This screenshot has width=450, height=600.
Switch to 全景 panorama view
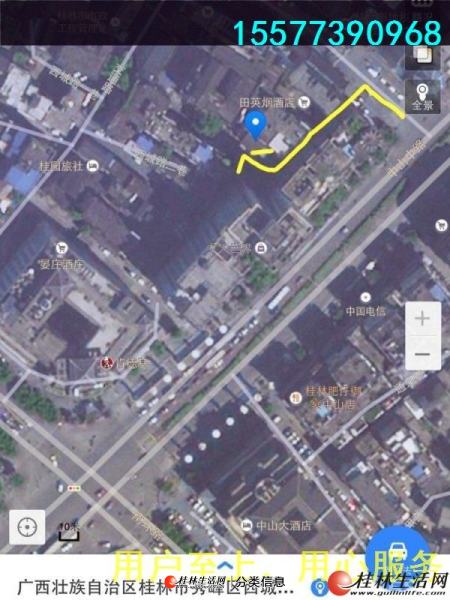coord(422,97)
